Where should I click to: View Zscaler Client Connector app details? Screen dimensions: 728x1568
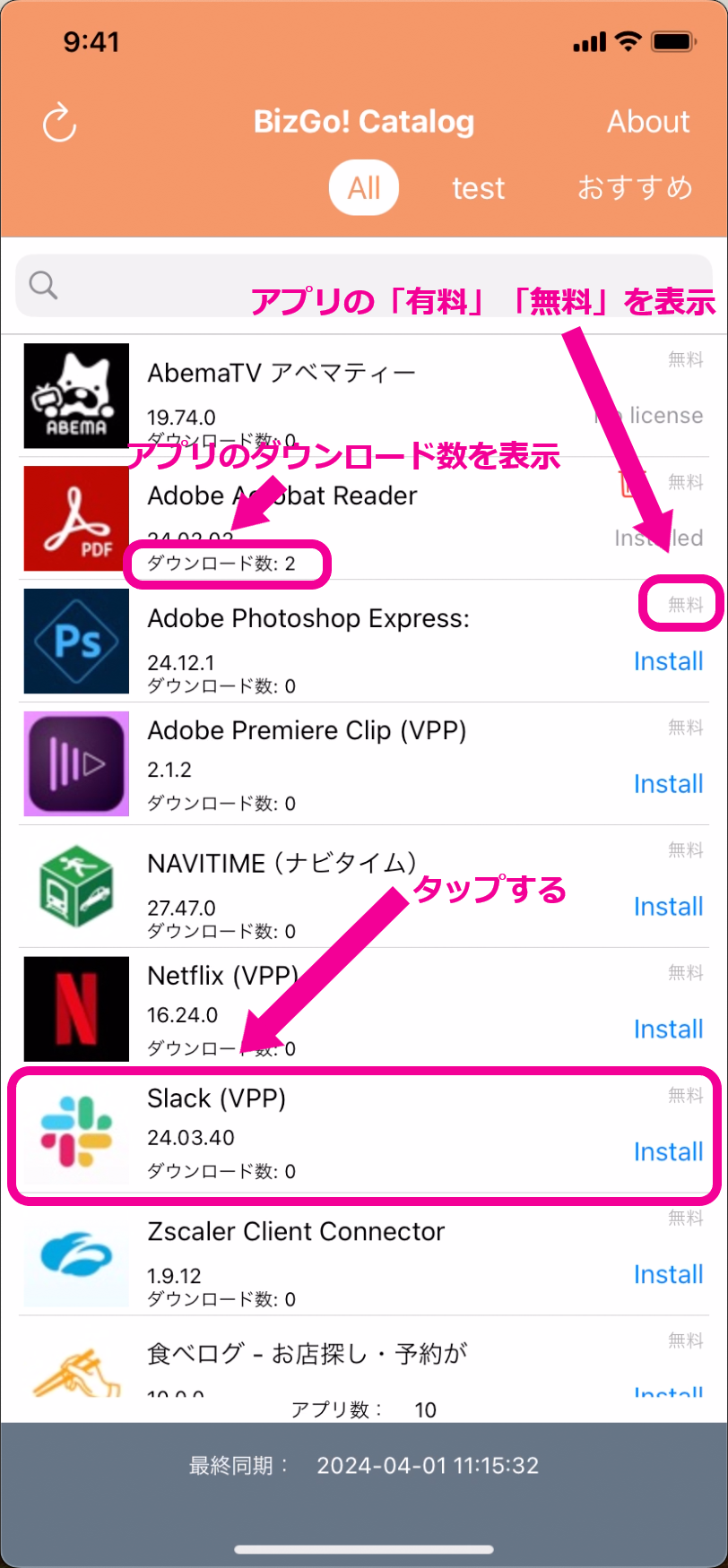point(296,1233)
